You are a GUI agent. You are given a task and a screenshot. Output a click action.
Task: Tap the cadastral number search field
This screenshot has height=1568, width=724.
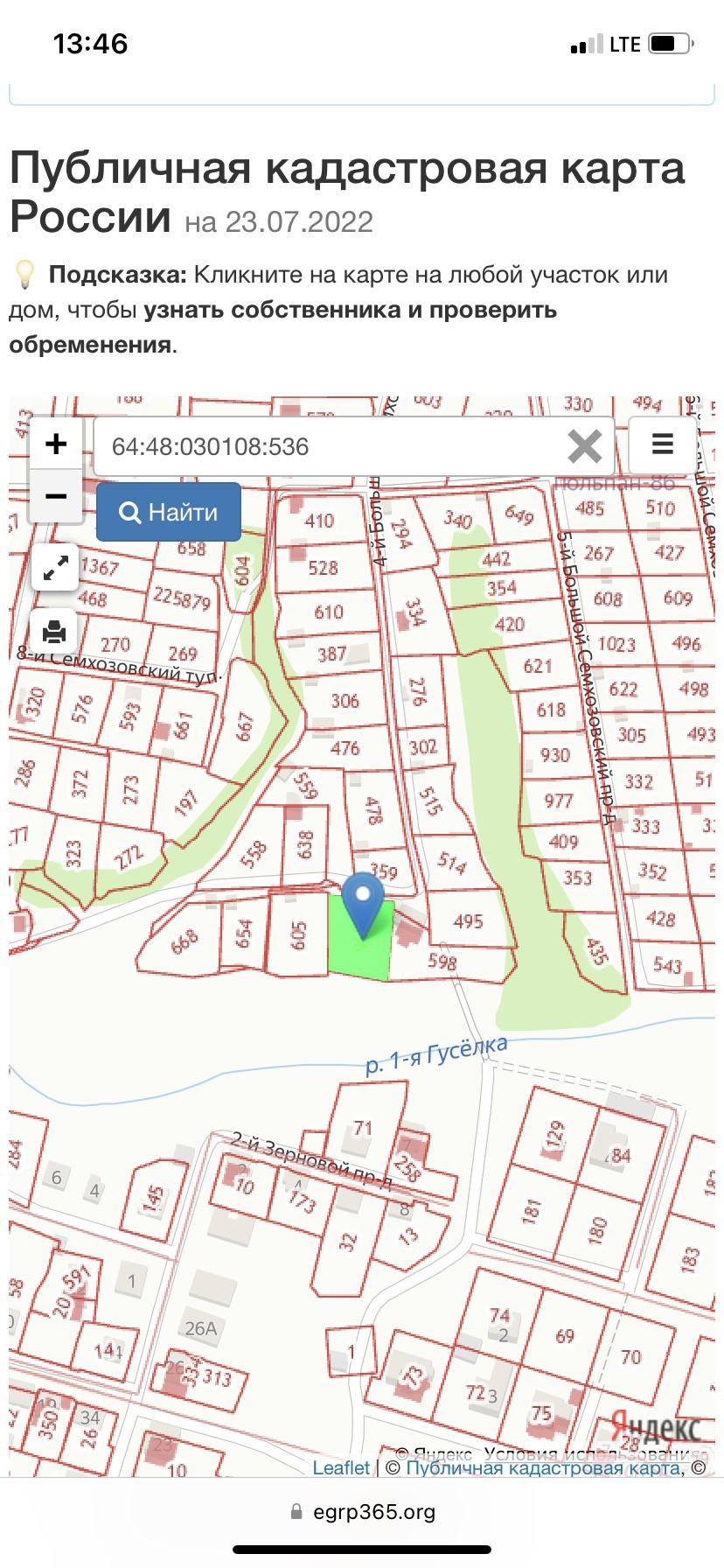point(332,447)
